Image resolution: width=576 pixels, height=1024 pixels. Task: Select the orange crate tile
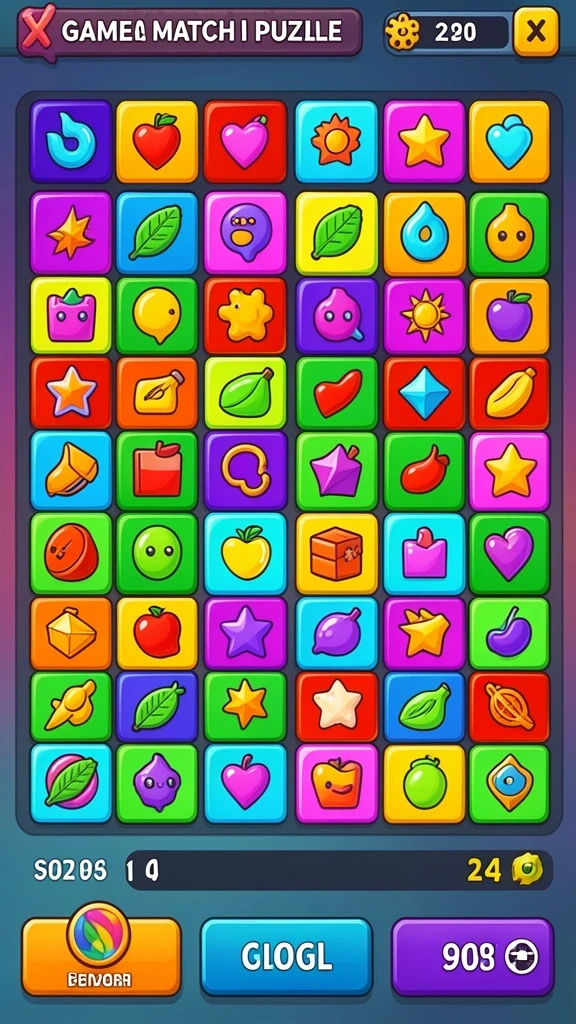(336, 554)
